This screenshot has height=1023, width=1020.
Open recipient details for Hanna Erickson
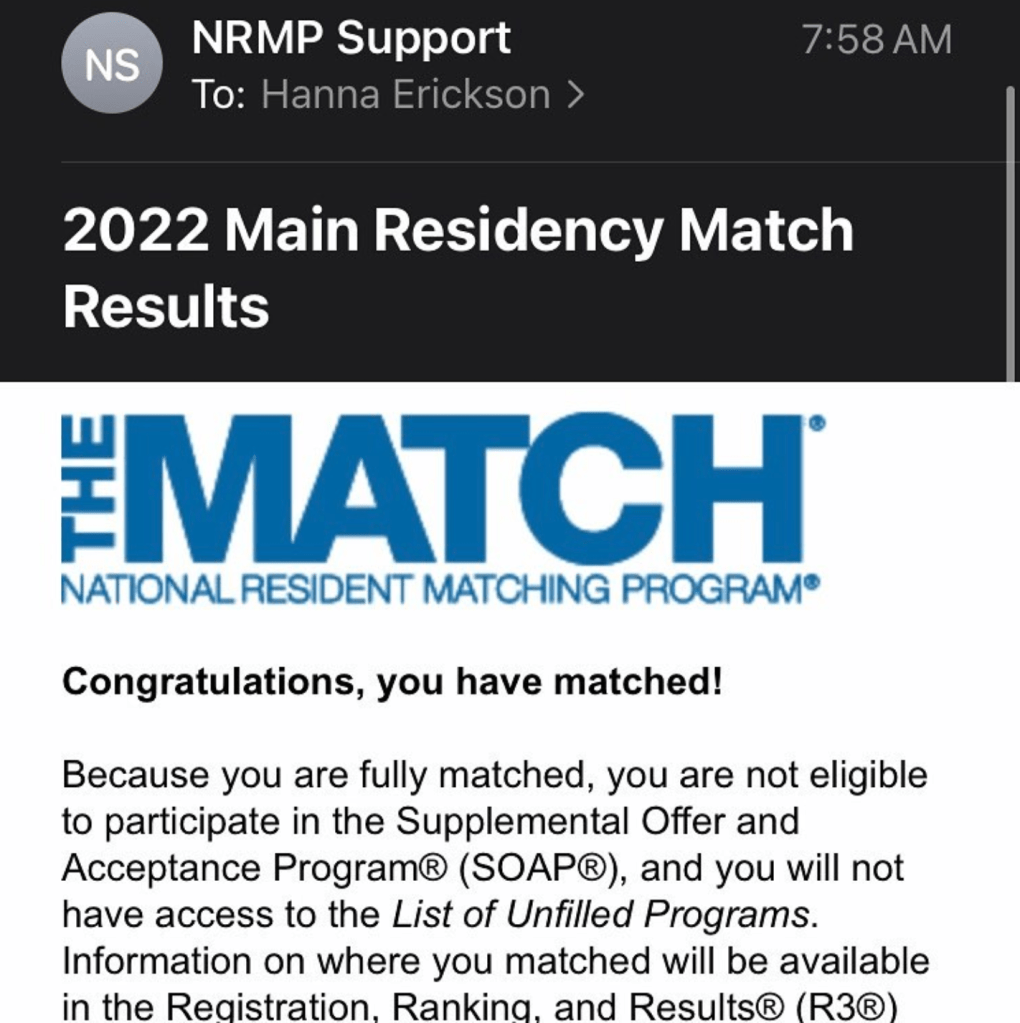[x=420, y=95]
